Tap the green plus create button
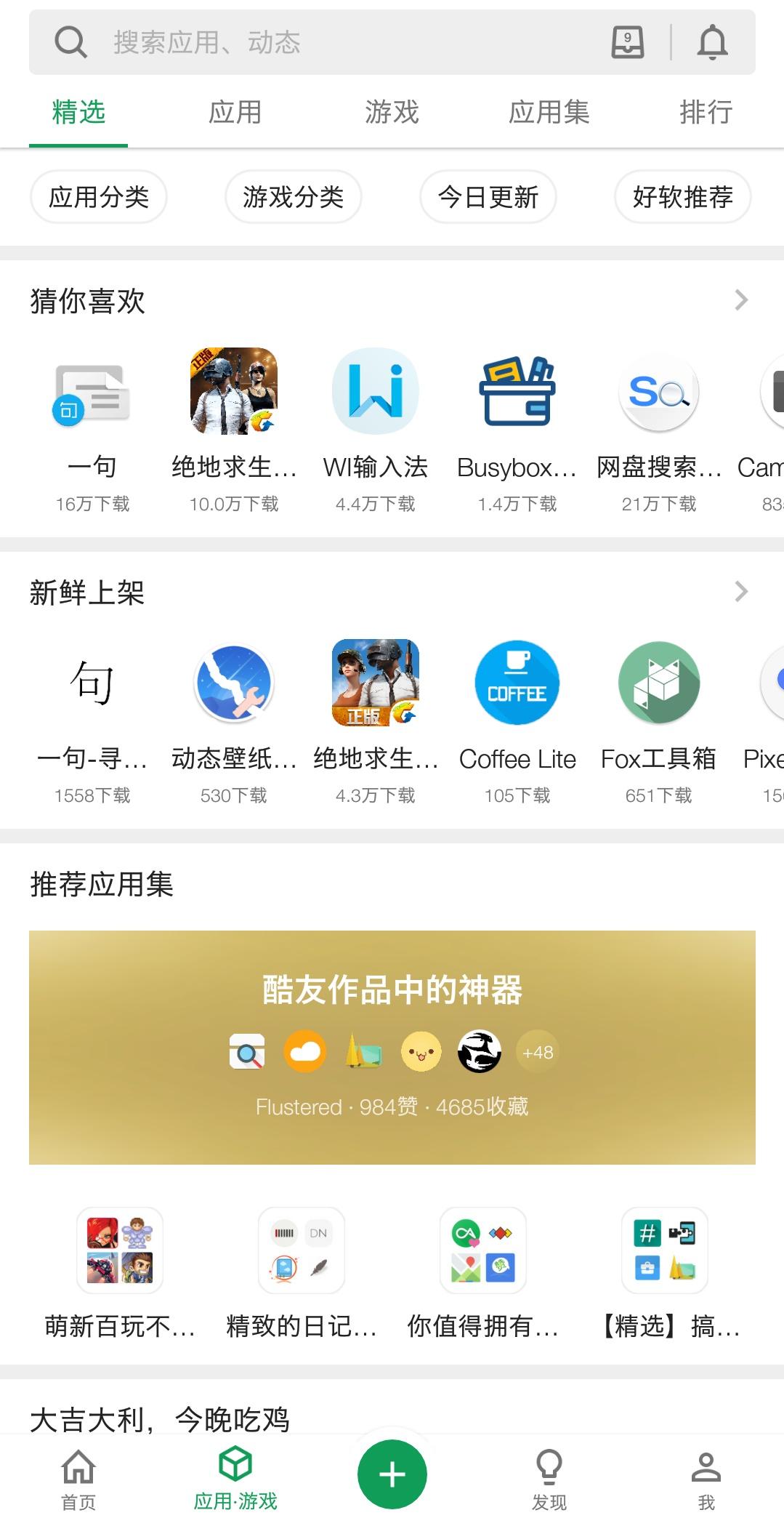Viewport: 784px width, 1518px height. pyautogui.click(x=392, y=1474)
